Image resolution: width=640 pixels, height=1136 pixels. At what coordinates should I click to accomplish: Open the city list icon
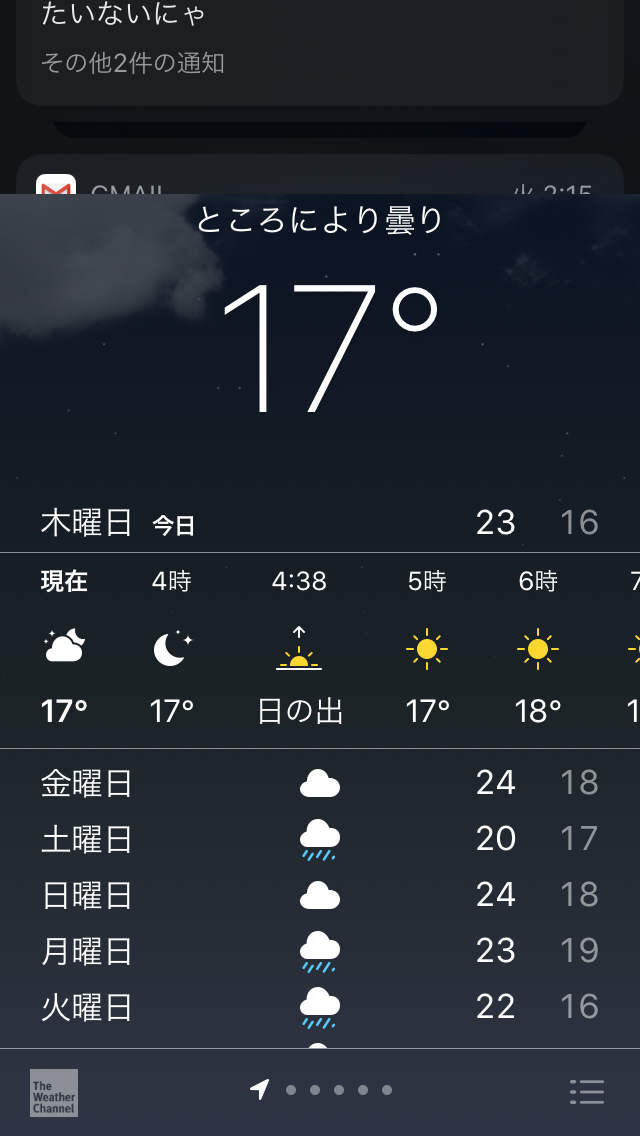(x=587, y=1091)
